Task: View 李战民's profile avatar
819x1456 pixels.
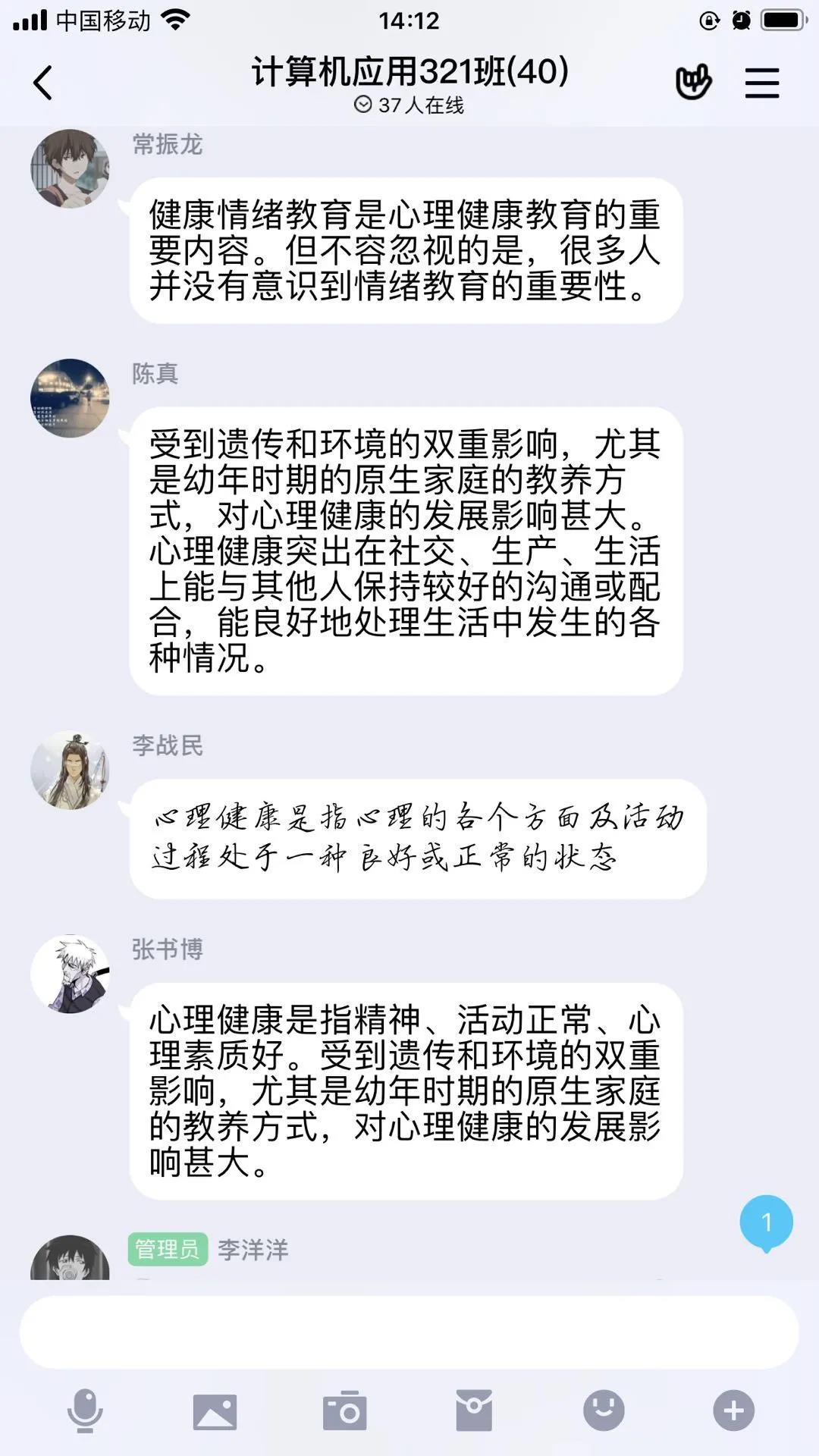Action: pyautogui.click(x=70, y=770)
